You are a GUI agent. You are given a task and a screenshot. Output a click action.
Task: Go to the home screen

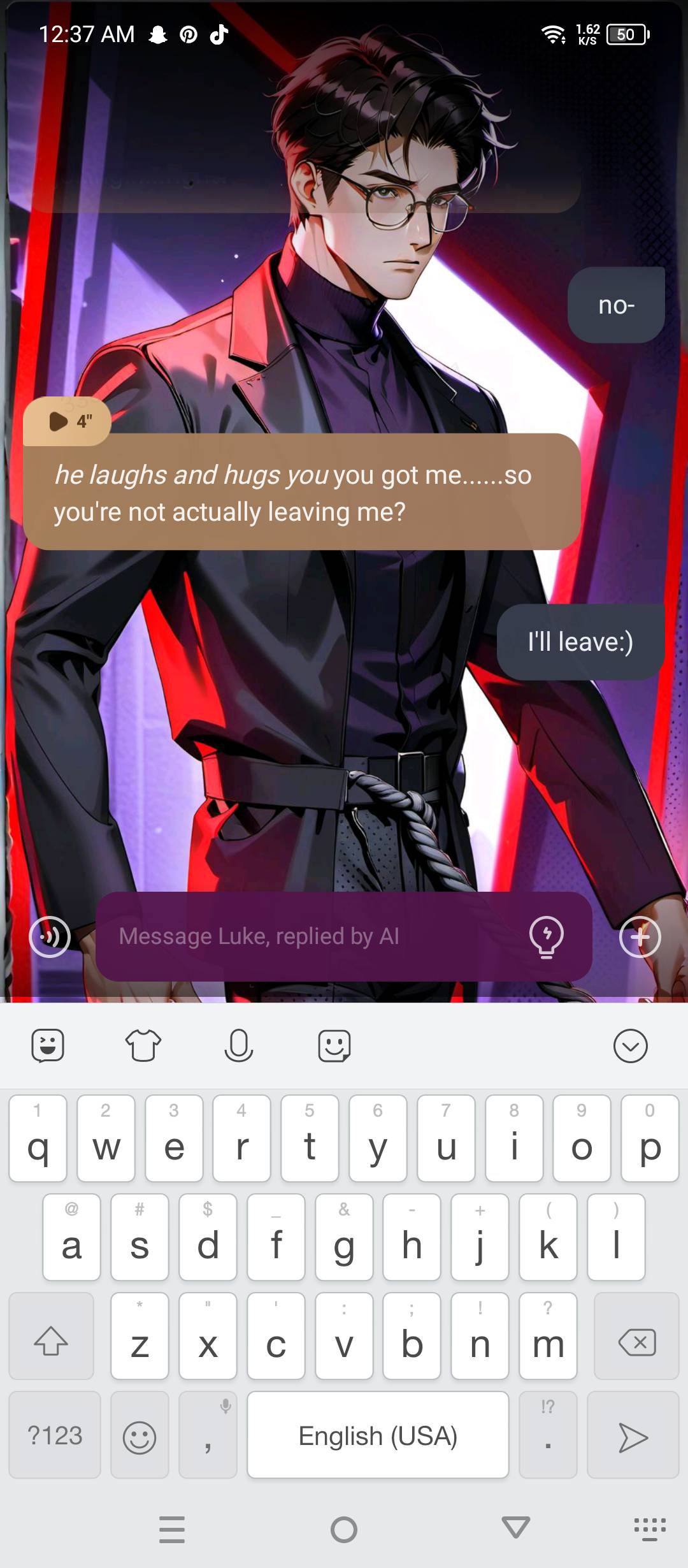(x=344, y=1529)
